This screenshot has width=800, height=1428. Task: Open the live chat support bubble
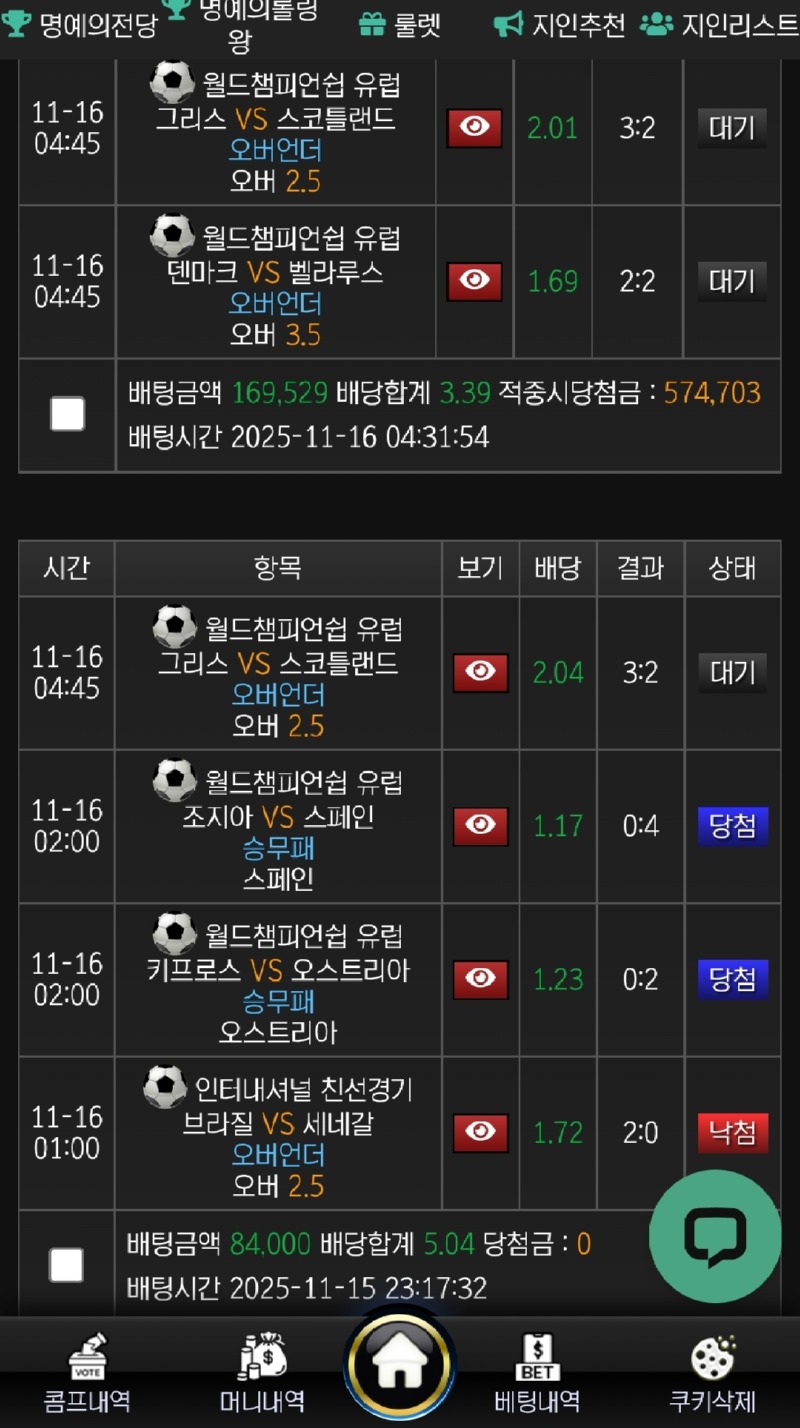pos(715,1236)
